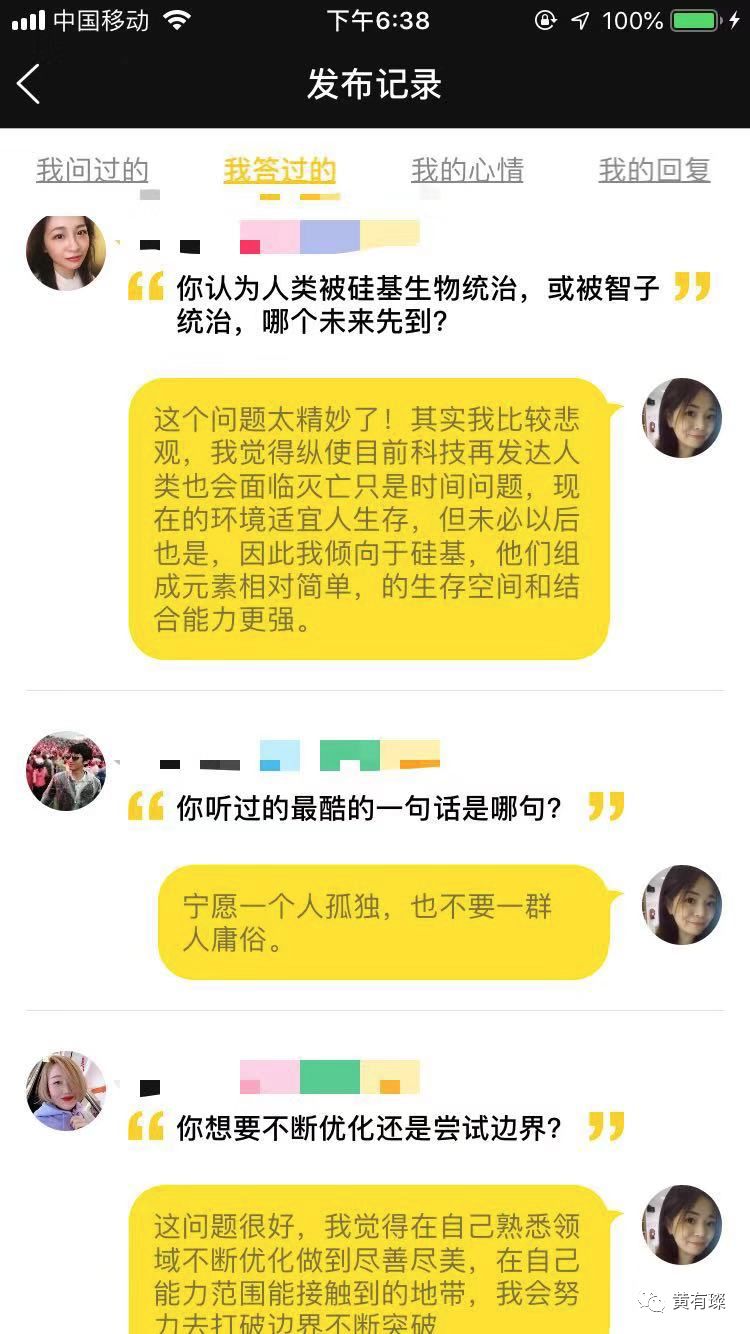Open the 我的心情 tab

click(x=466, y=172)
